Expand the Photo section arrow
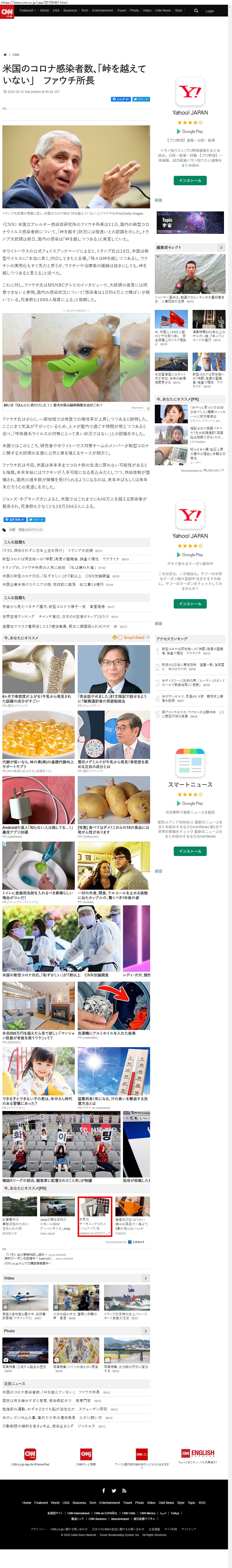The height and width of the screenshot is (1568, 232). point(145,1331)
